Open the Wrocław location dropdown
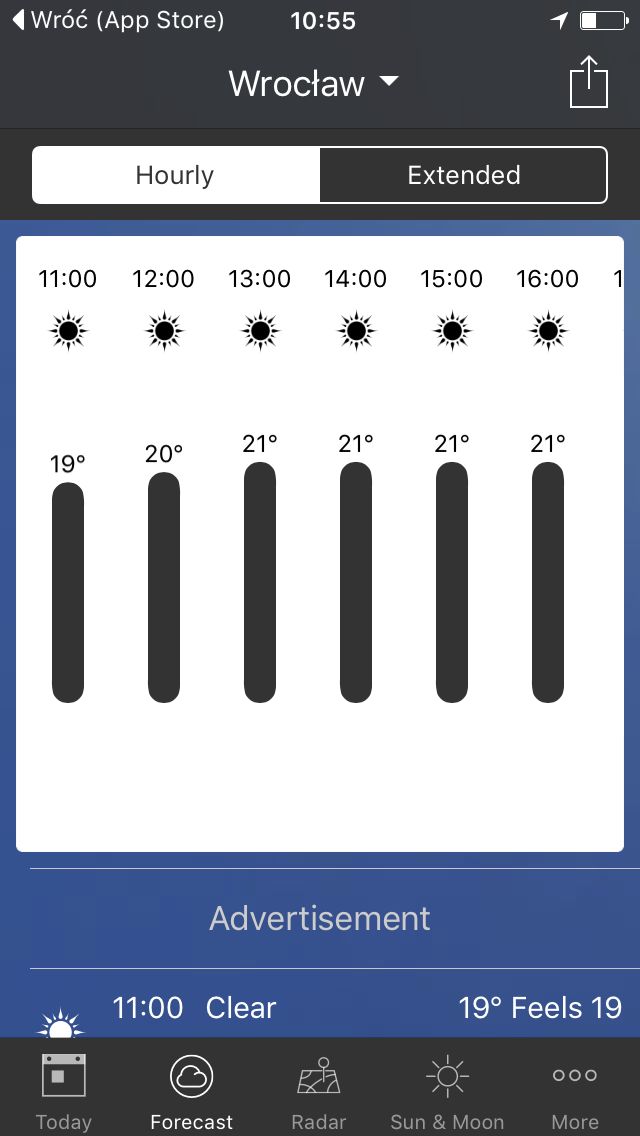The width and height of the screenshot is (640, 1136). click(x=314, y=83)
